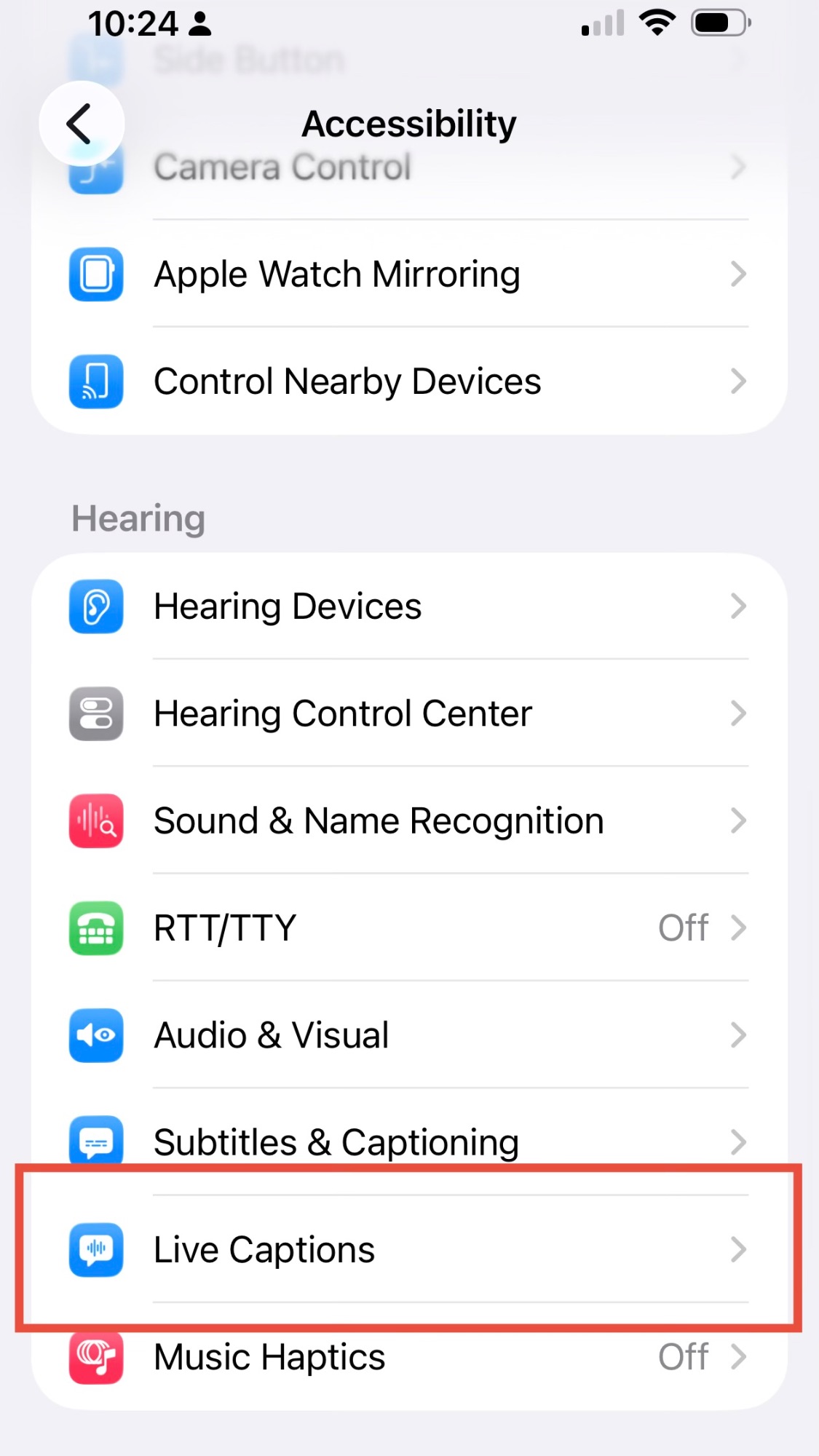The image size is (819, 1456).
Task: Open Hearing Devices settings
Action: pyautogui.click(x=408, y=606)
